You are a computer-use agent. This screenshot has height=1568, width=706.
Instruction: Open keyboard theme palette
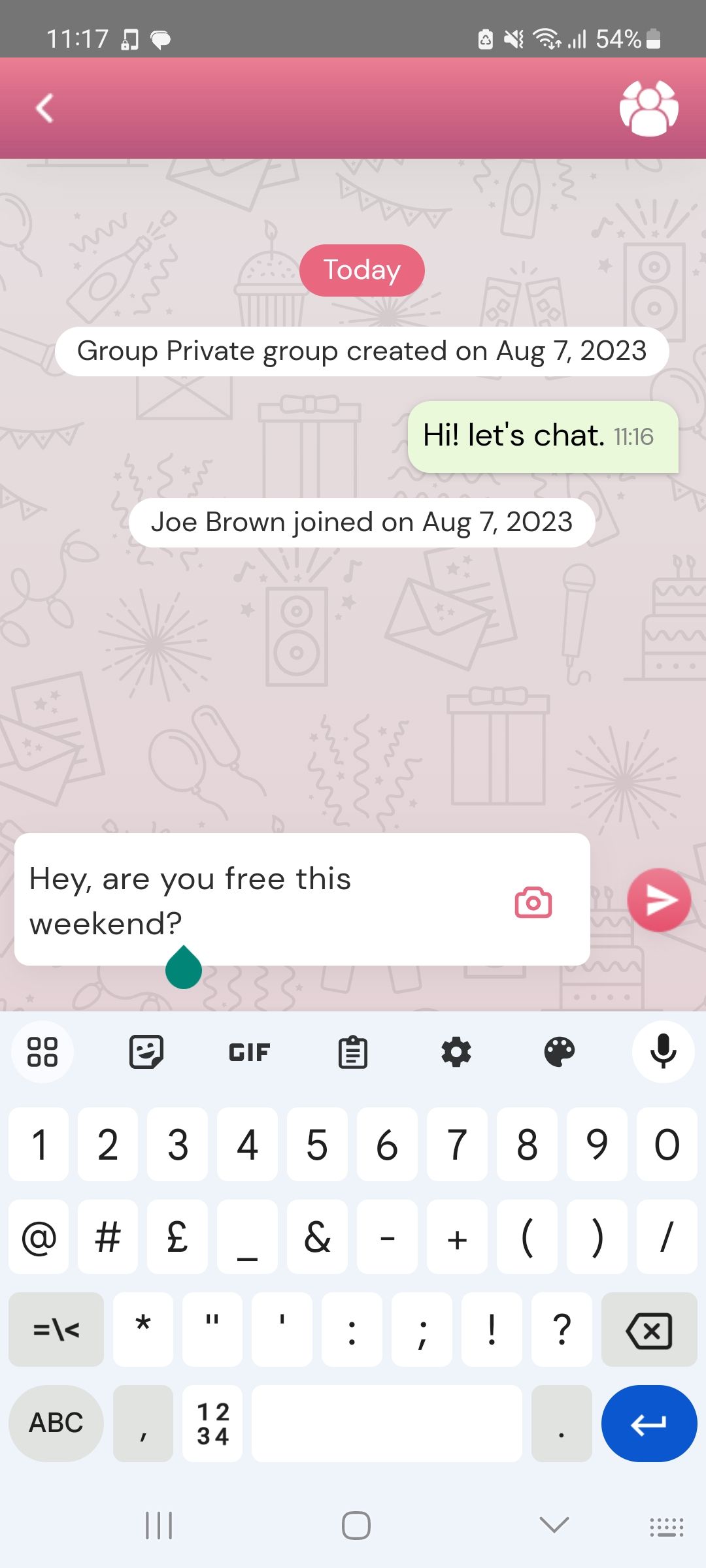560,1053
